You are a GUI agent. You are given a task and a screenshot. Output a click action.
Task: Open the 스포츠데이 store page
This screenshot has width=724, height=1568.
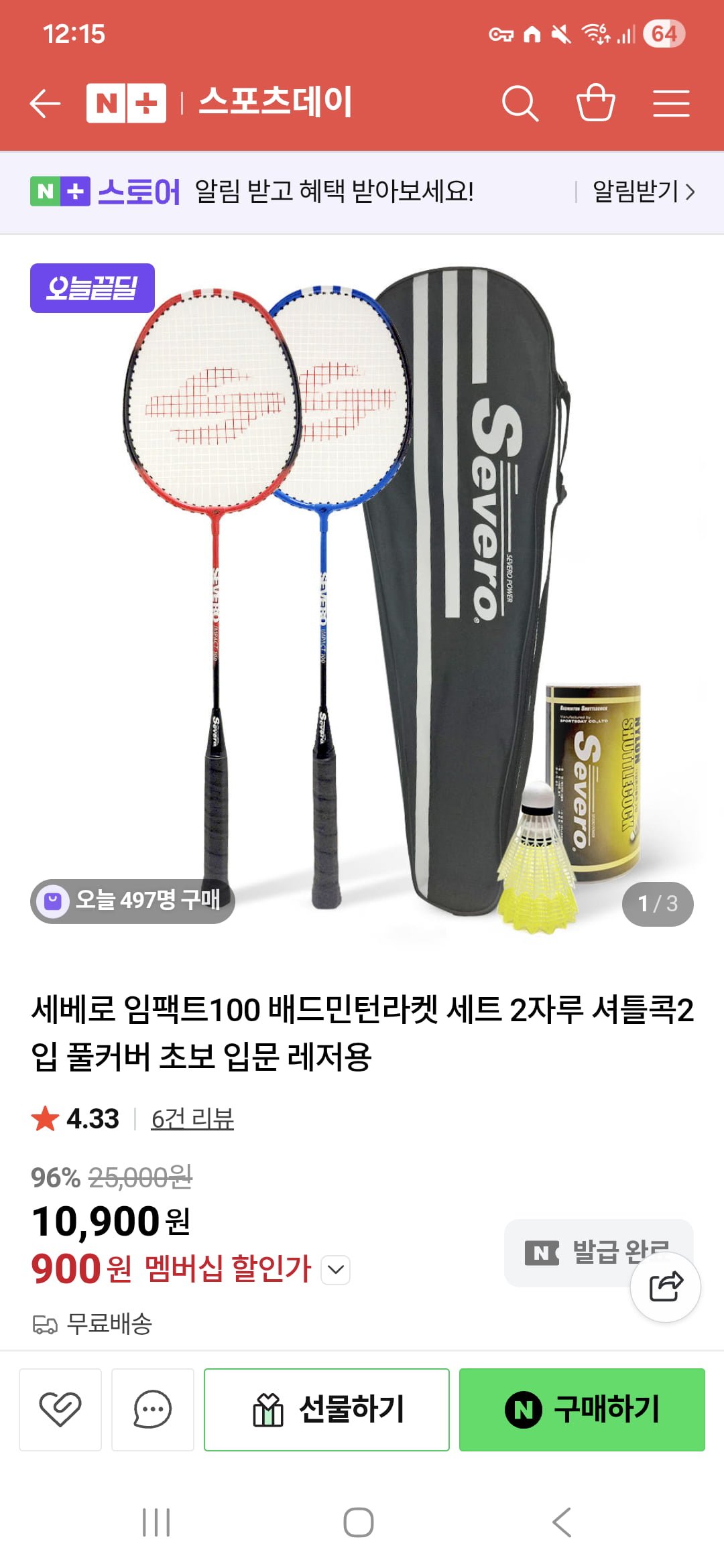pyautogui.click(x=275, y=103)
